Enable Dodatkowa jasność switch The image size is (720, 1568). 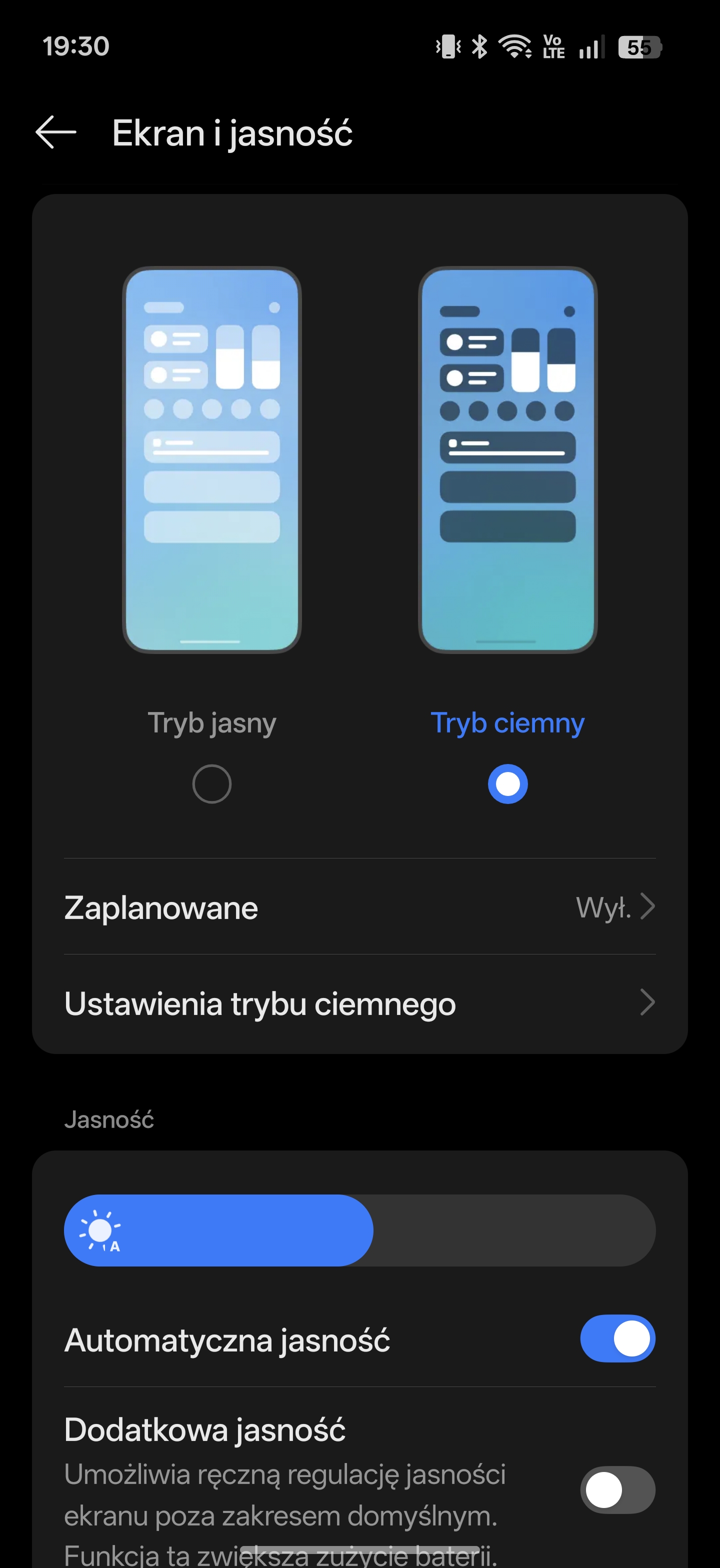pos(617,1489)
